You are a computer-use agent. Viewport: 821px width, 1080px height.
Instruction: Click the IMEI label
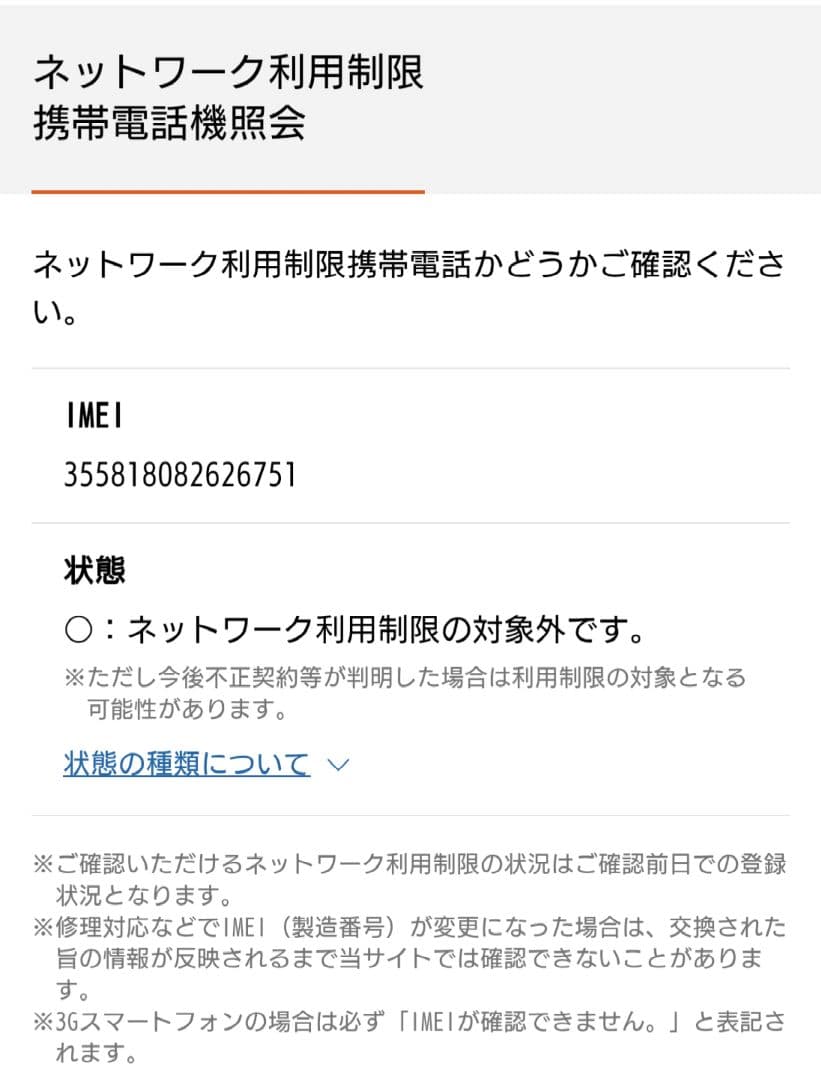pyautogui.click(x=92, y=419)
